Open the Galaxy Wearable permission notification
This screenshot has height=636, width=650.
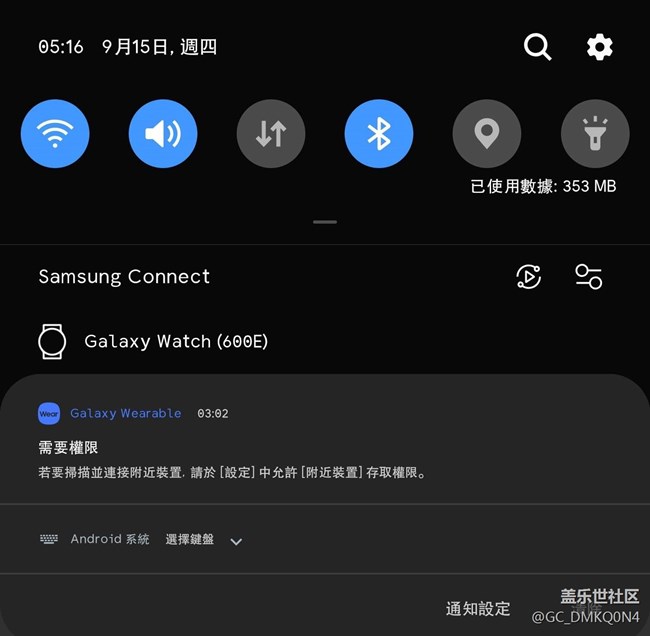(x=325, y=440)
